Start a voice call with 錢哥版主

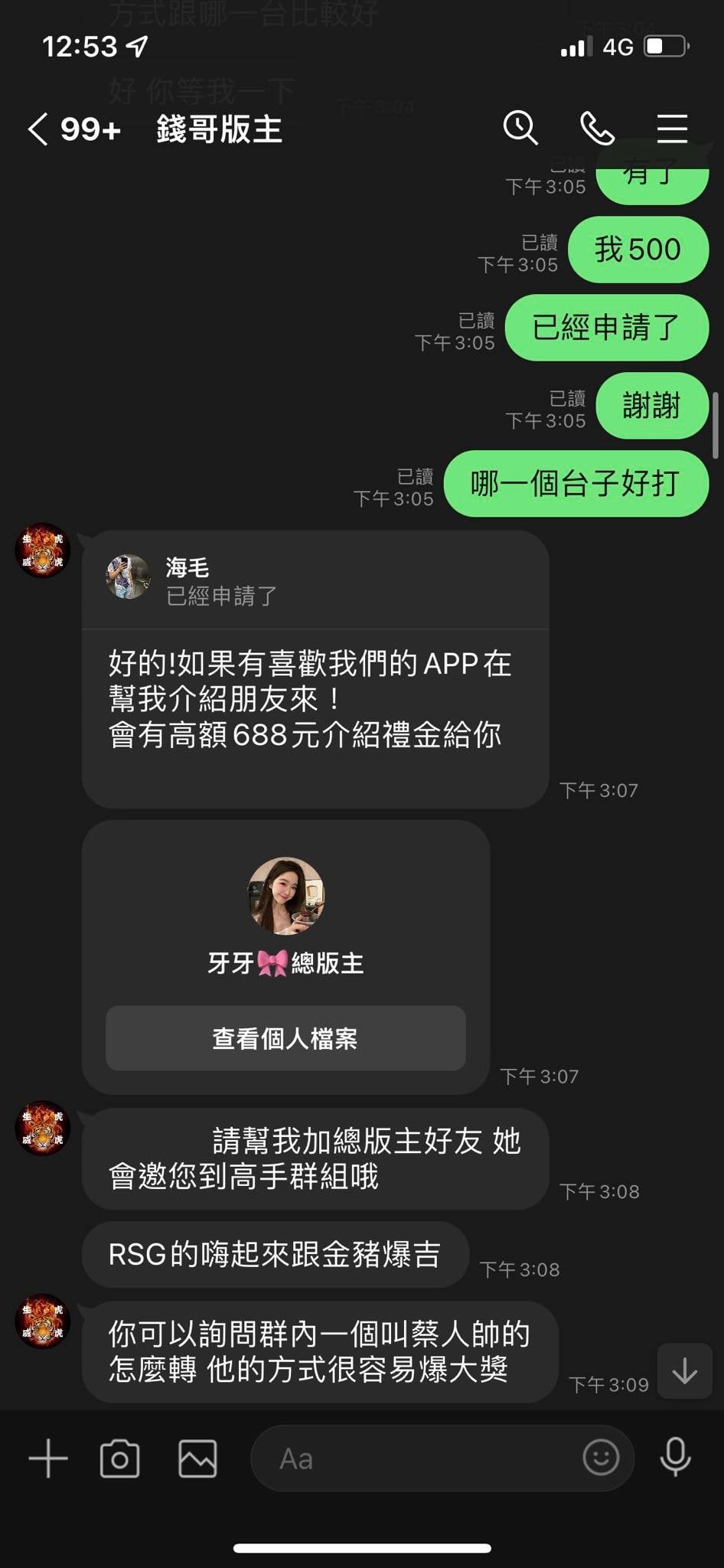click(x=597, y=128)
